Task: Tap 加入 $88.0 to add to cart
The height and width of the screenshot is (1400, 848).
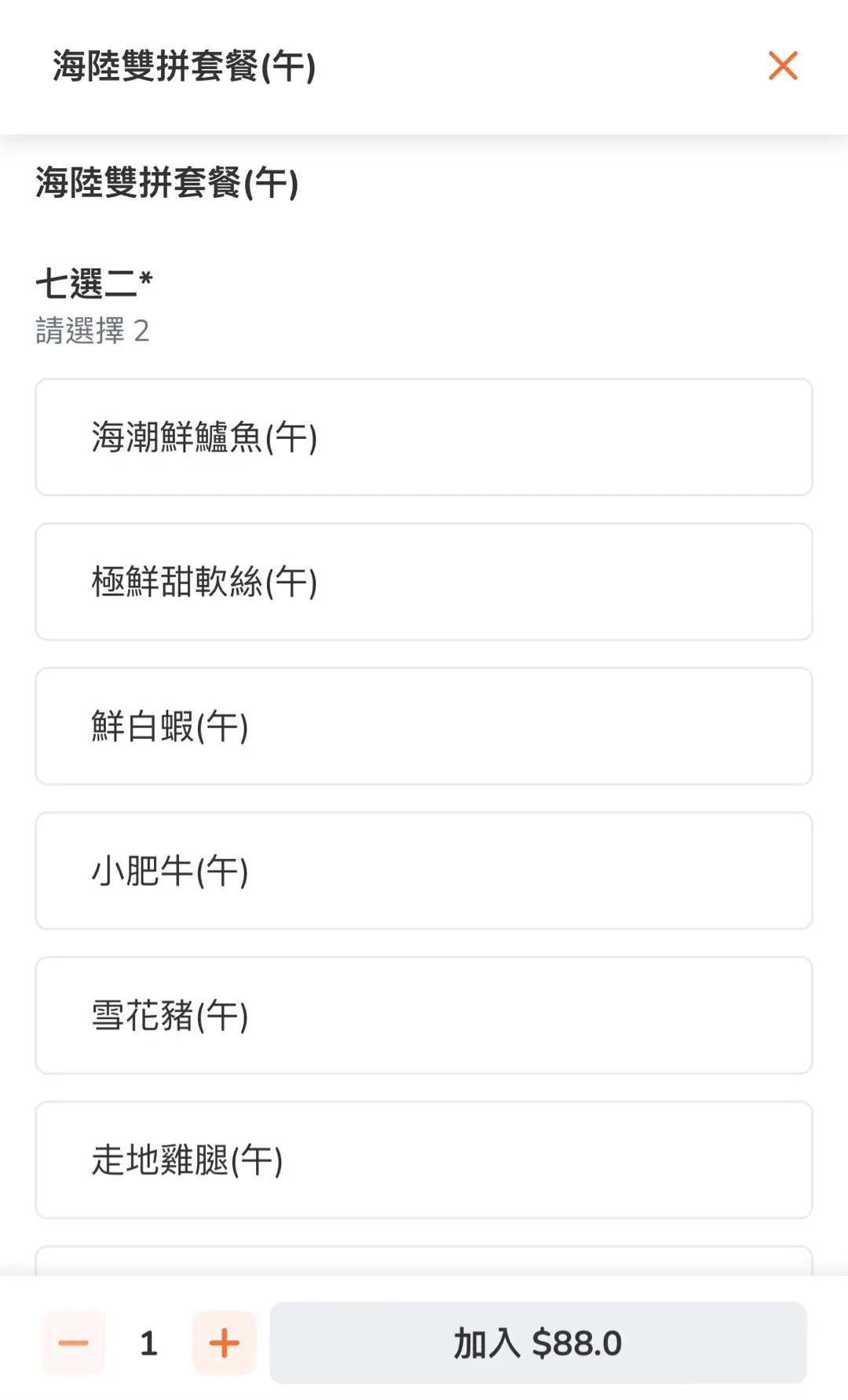Action: [538, 1343]
